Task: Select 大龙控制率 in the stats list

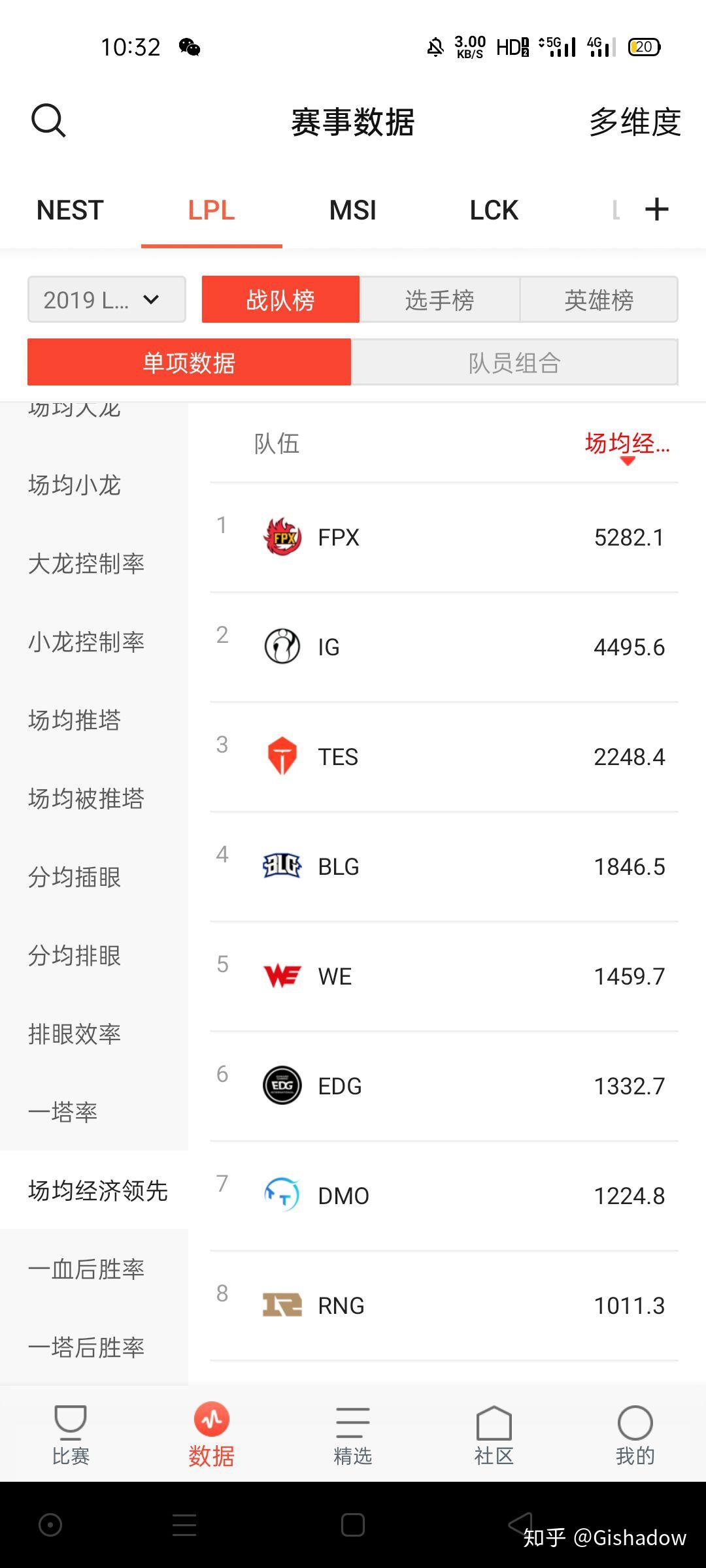Action: [x=86, y=564]
